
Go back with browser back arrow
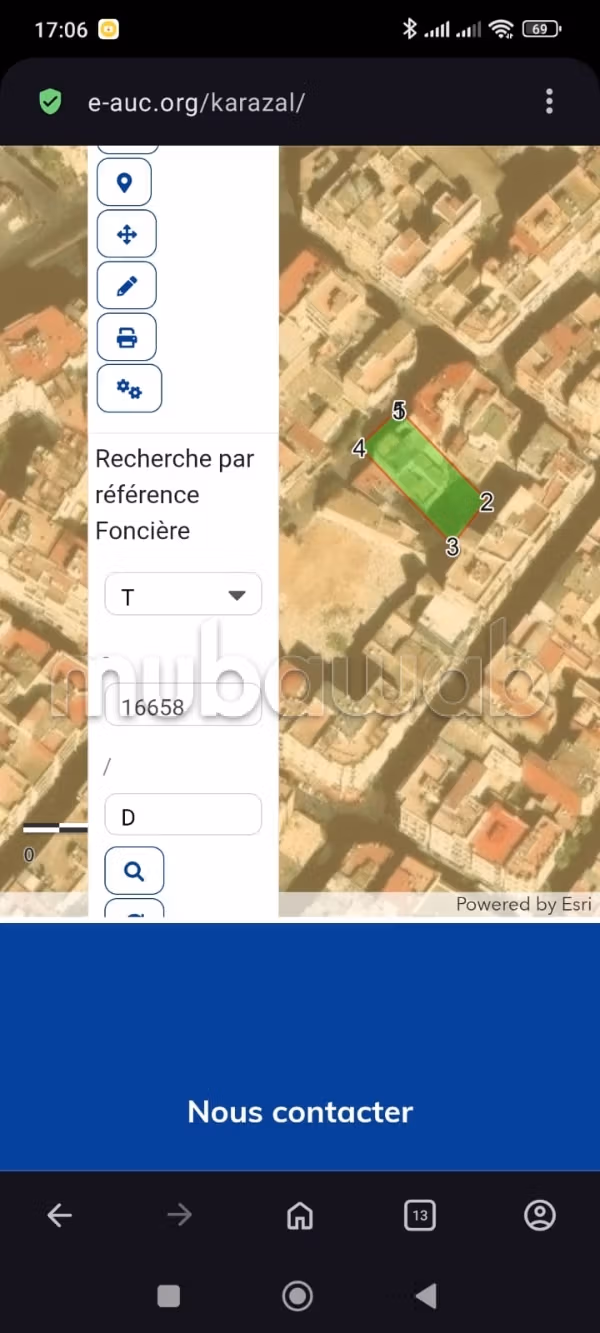pyautogui.click(x=60, y=1215)
